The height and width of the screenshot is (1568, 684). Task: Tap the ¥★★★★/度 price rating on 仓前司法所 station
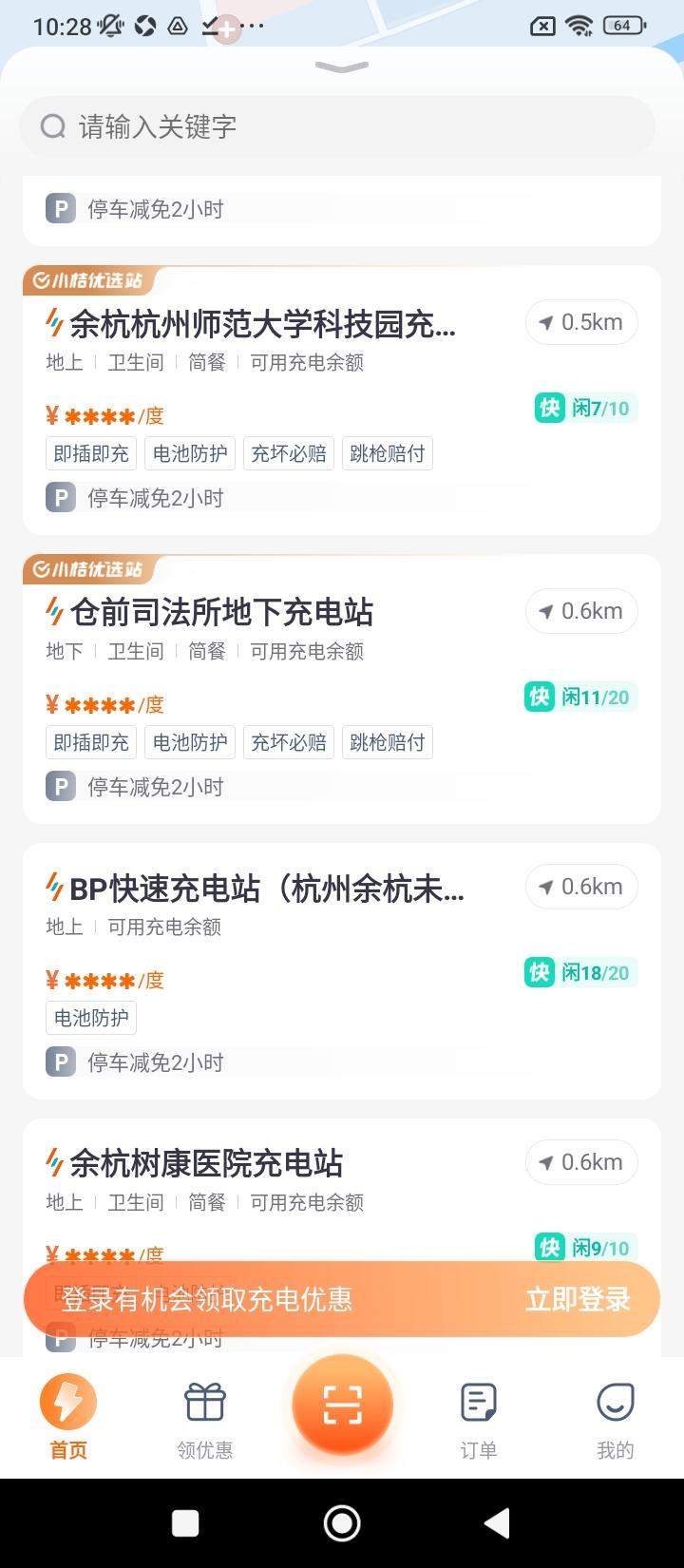coord(104,703)
